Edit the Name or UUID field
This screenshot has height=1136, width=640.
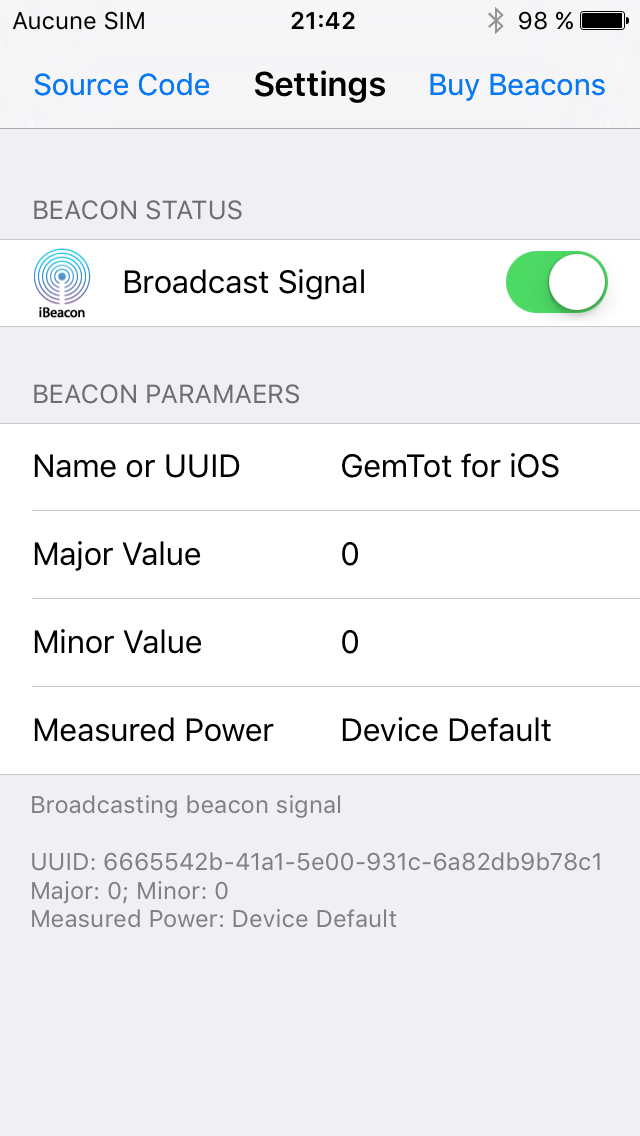450,466
